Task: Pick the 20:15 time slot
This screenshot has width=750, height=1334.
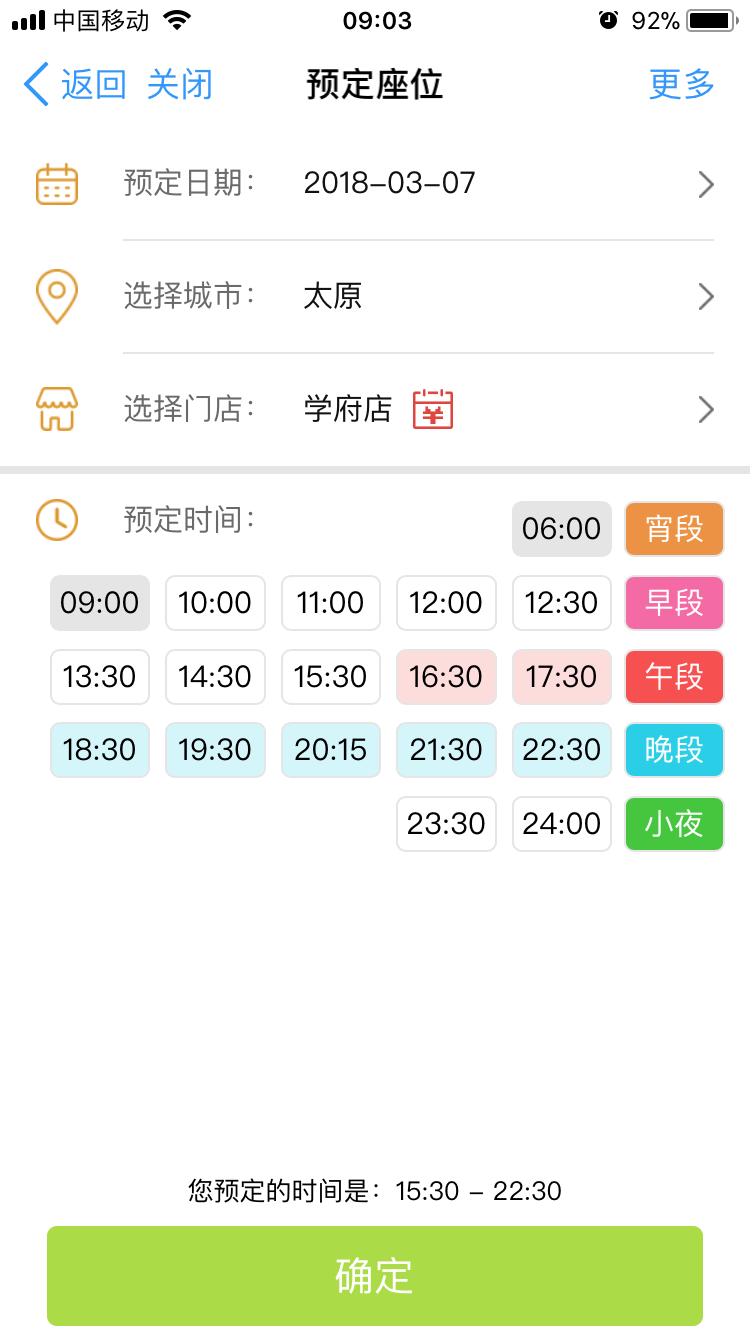Action: (330, 750)
